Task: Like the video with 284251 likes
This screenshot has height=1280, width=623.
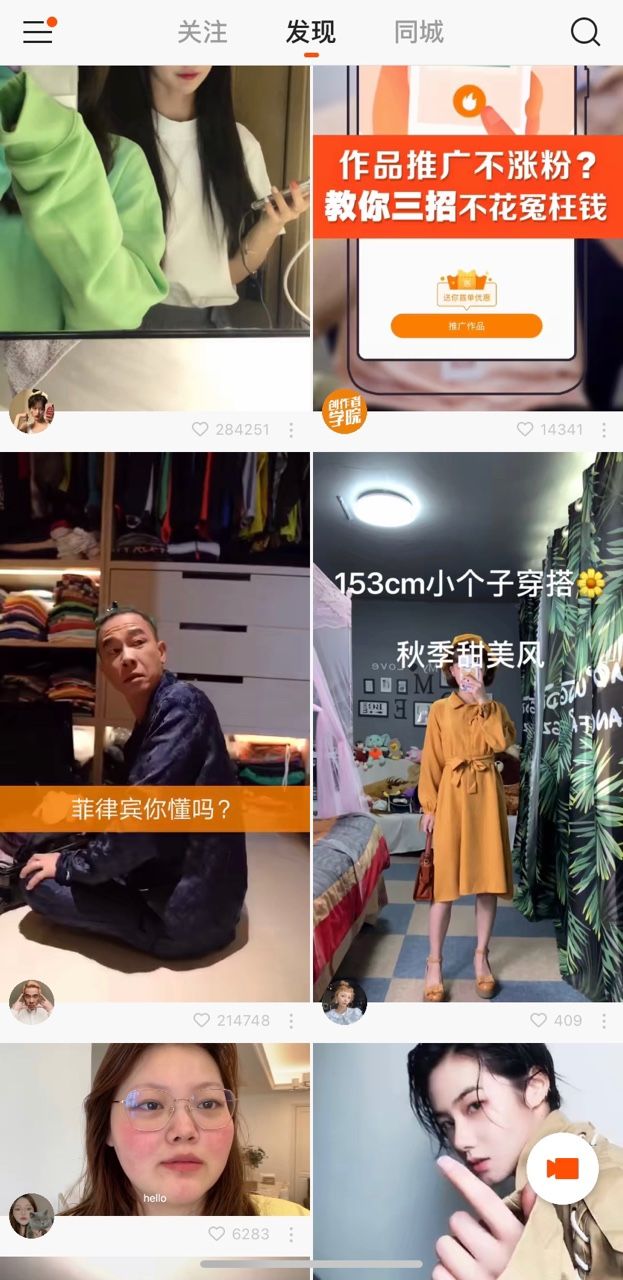Action: [201, 429]
